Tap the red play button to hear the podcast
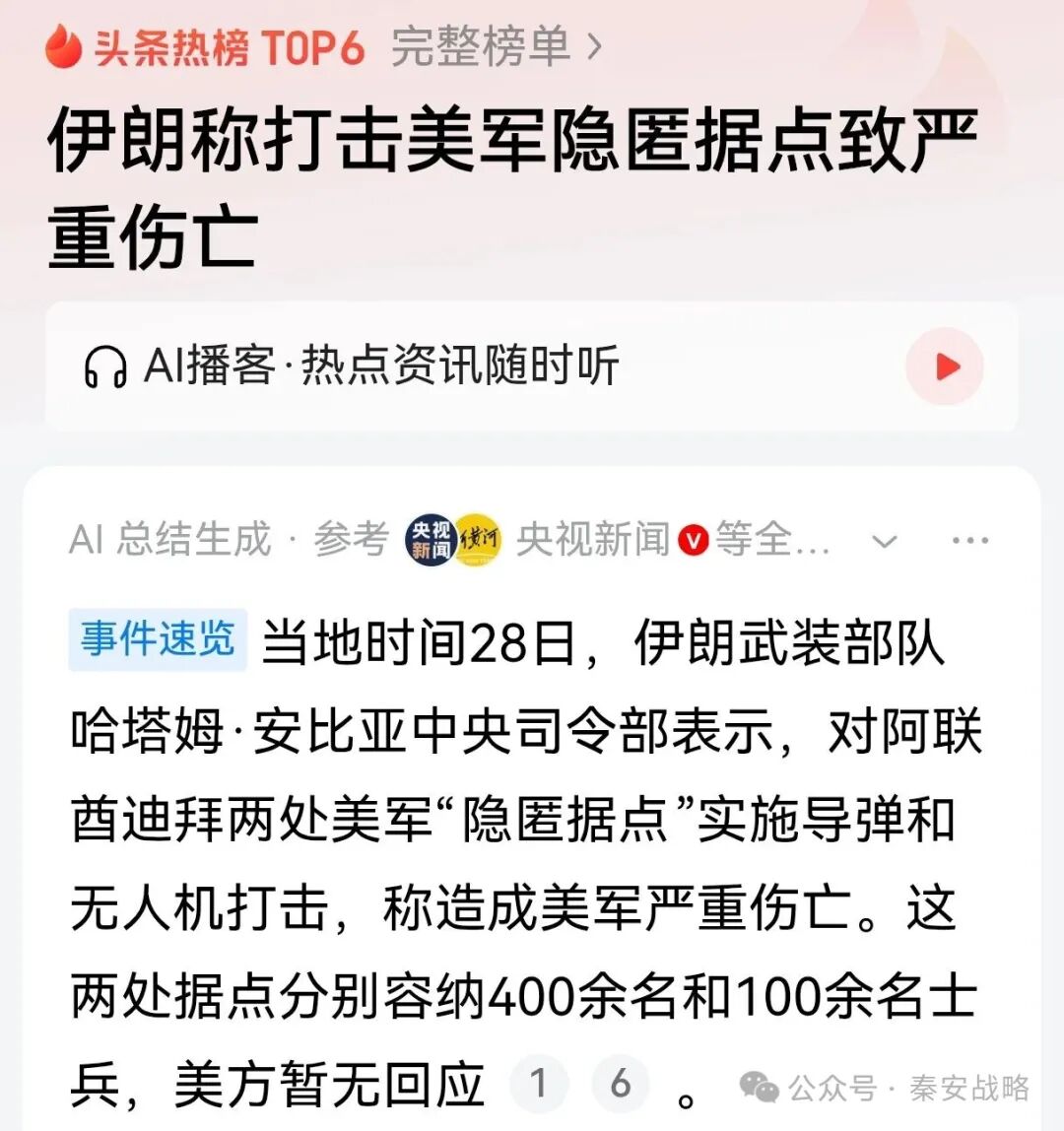The image size is (1064, 1131). (945, 366)
